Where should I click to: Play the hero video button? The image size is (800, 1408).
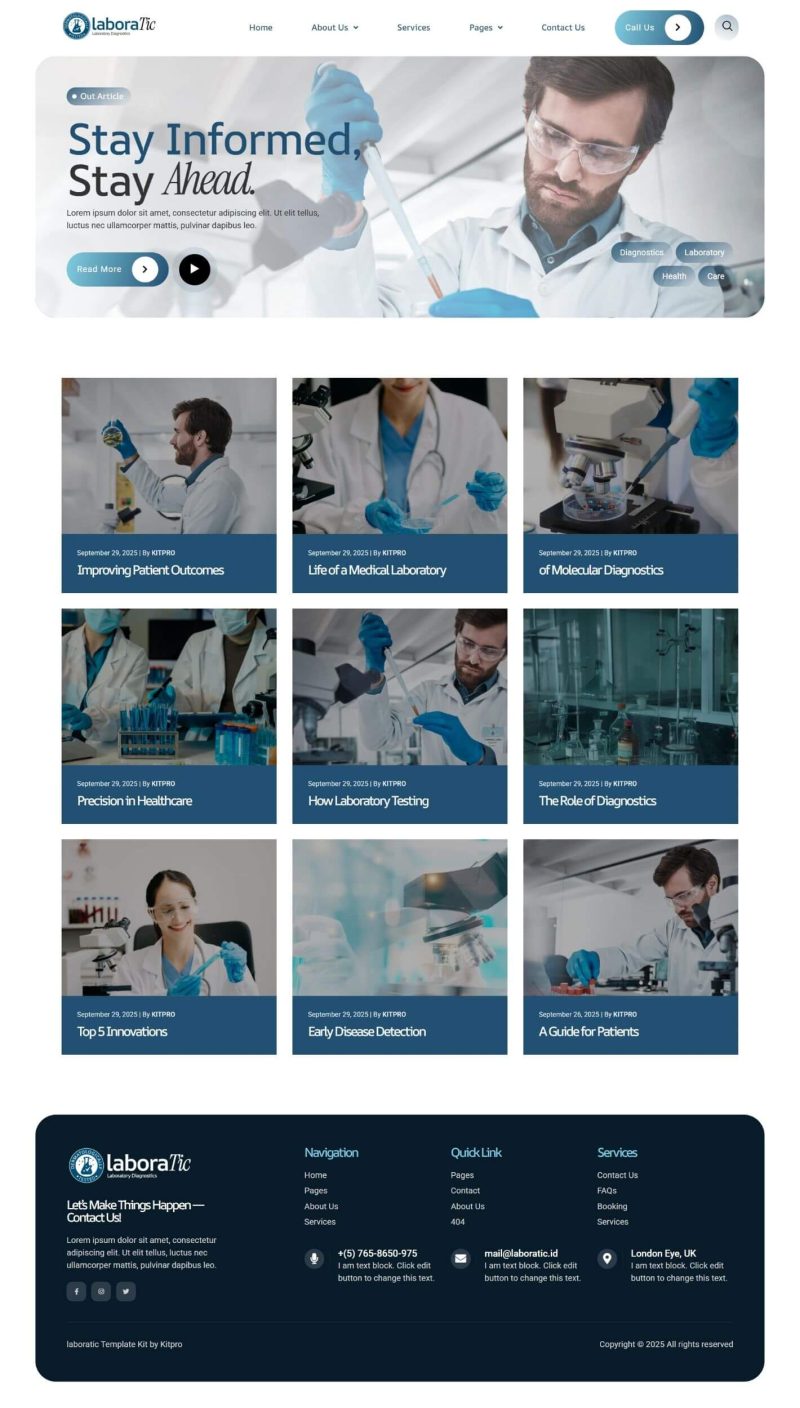pyautogui.click(x=195, y=269)
